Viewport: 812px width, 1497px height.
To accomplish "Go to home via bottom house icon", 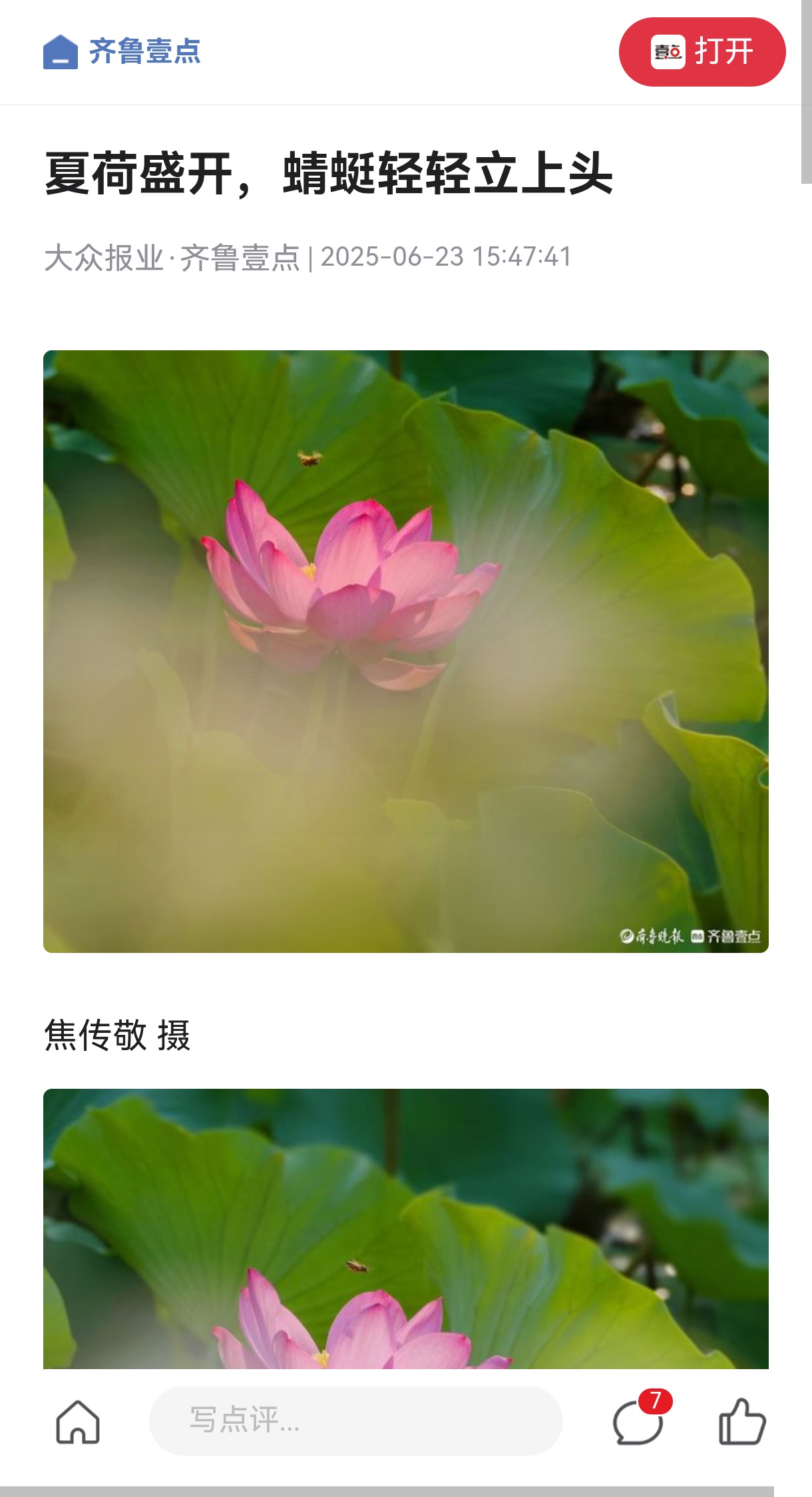I will click(x=78, y=1421).
